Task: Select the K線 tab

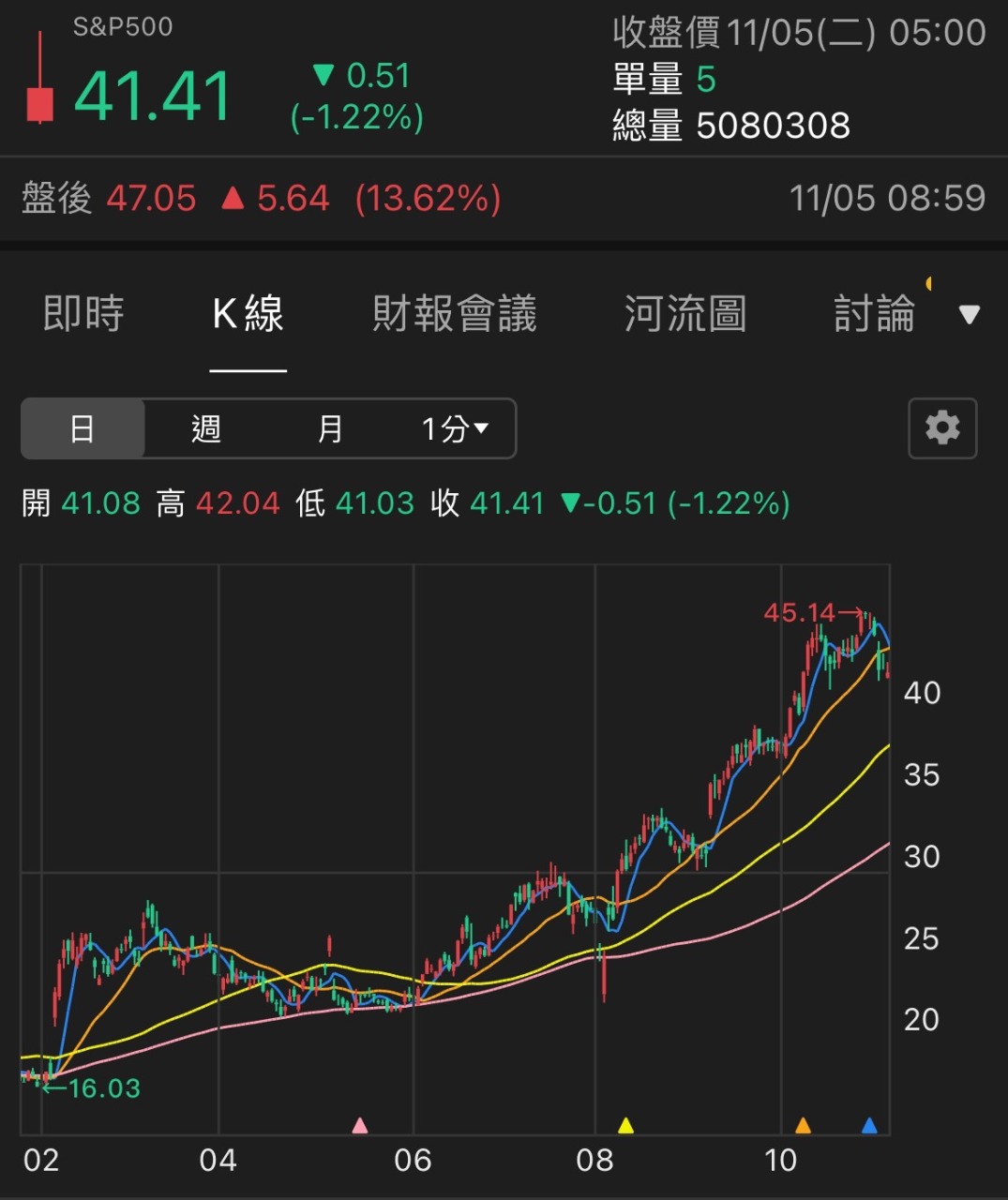Action: click(x=248, y=313)
